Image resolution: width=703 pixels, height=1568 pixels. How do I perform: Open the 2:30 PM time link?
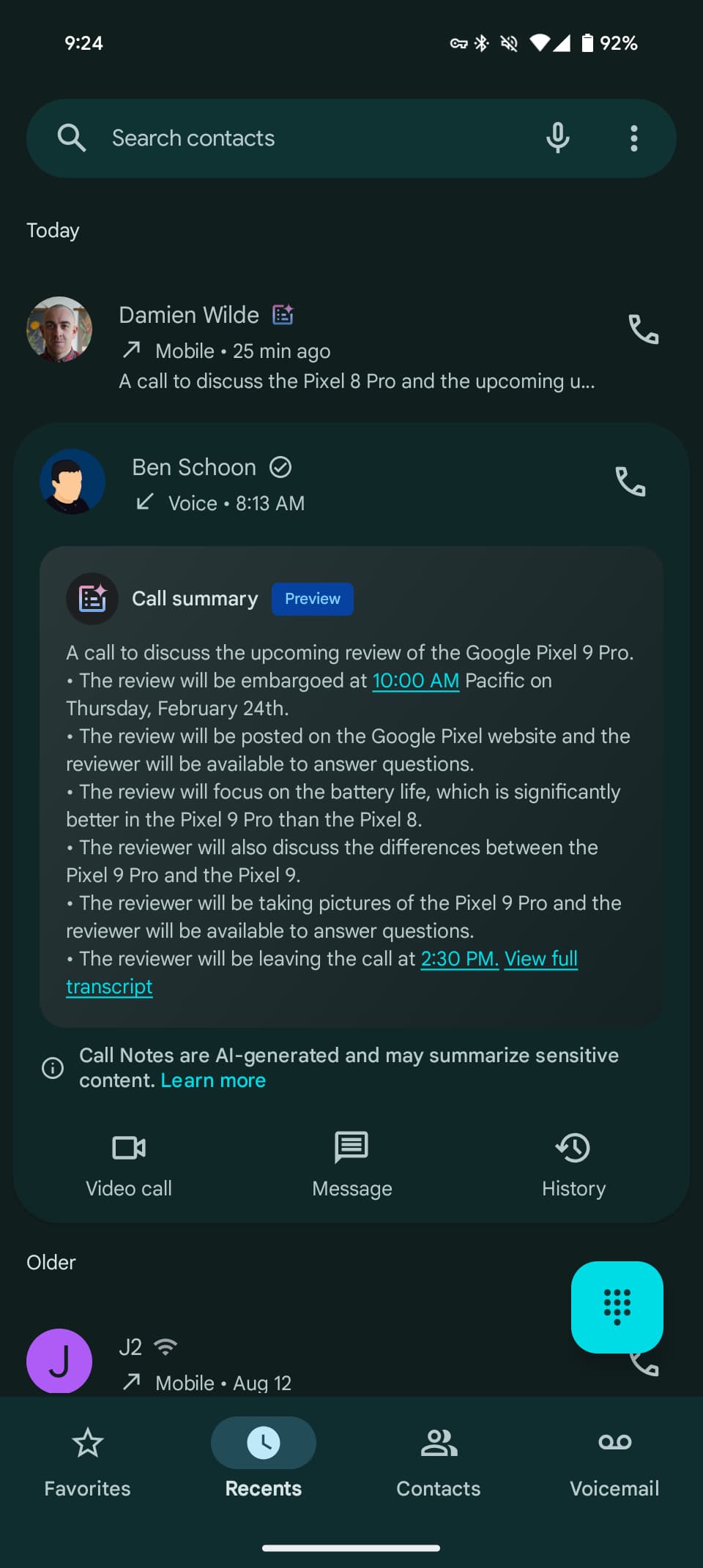coord(459,959)
